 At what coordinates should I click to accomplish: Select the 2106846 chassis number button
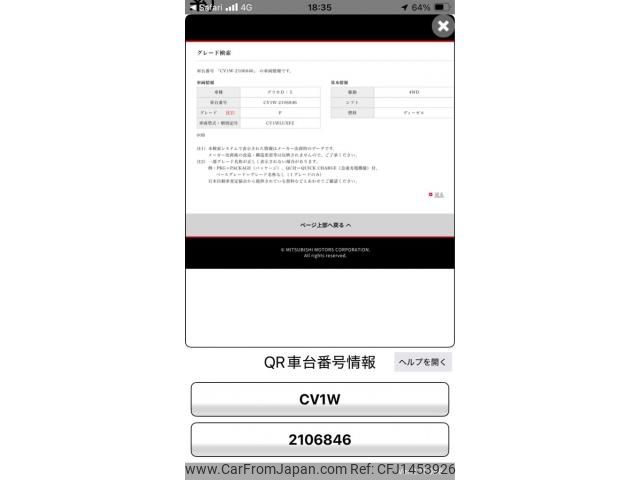[x=320, y=439]
